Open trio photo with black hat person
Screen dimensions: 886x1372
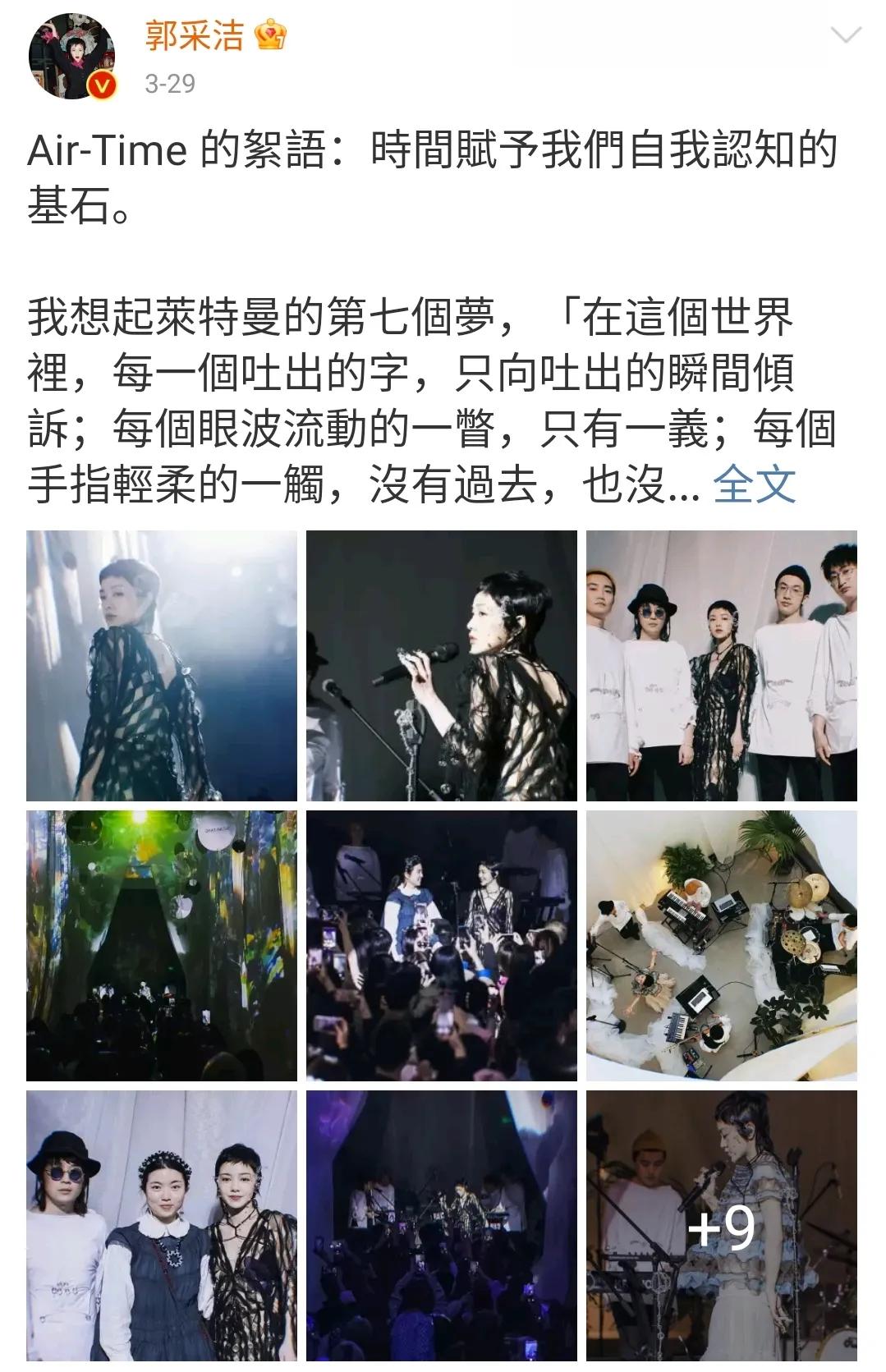pyautogui.click(x=162, y=1226)
